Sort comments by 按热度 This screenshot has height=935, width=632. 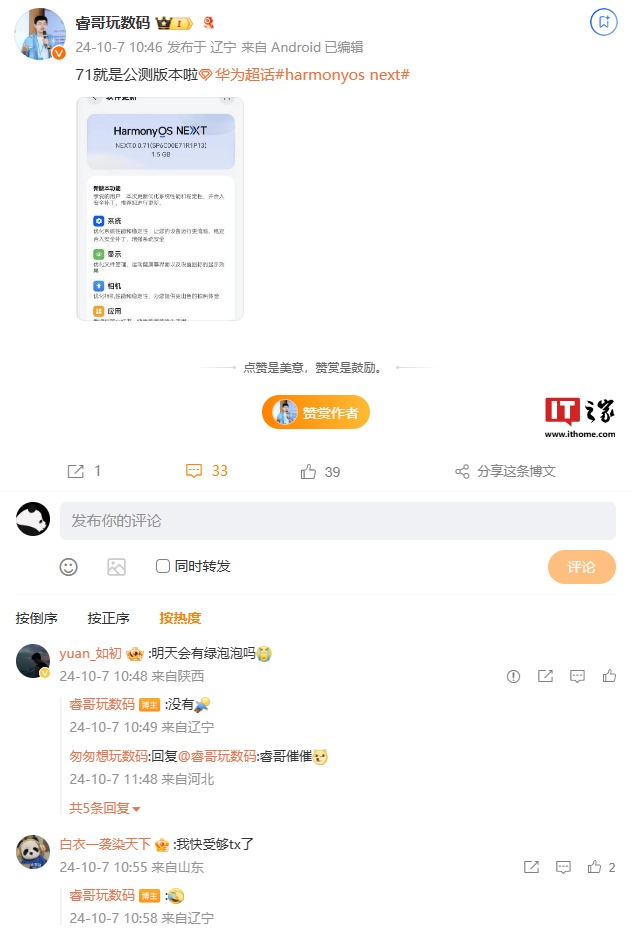180,618
